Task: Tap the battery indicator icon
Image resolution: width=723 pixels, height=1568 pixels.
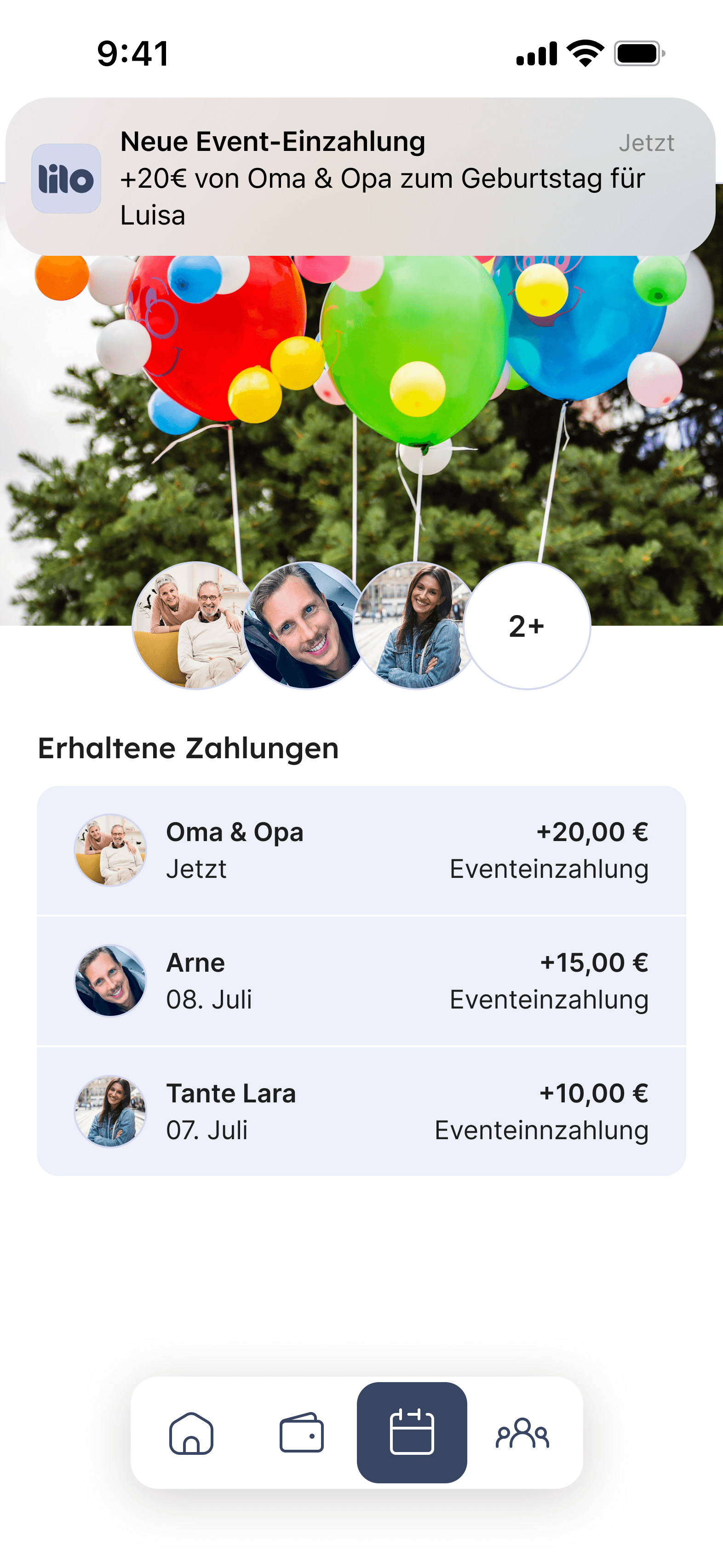Action: 635,54
